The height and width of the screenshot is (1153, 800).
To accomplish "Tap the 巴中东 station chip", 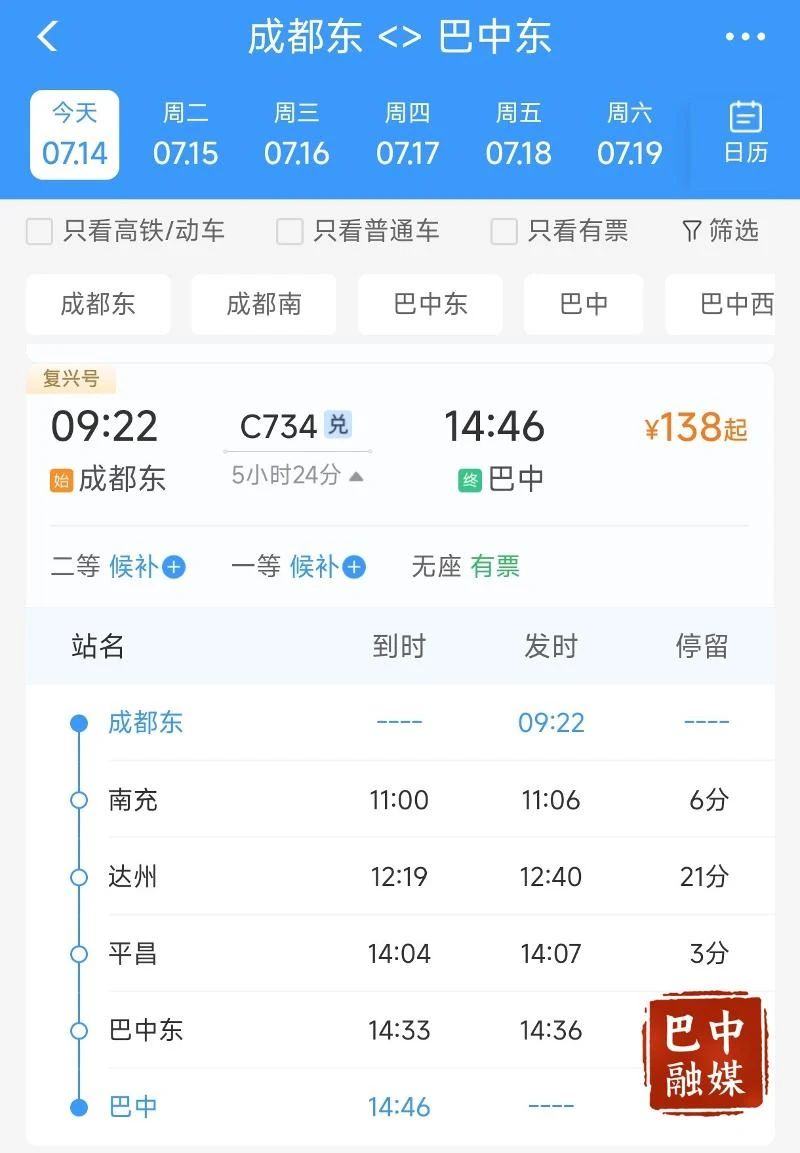I will pyautogui.click(x=430, y=304).
